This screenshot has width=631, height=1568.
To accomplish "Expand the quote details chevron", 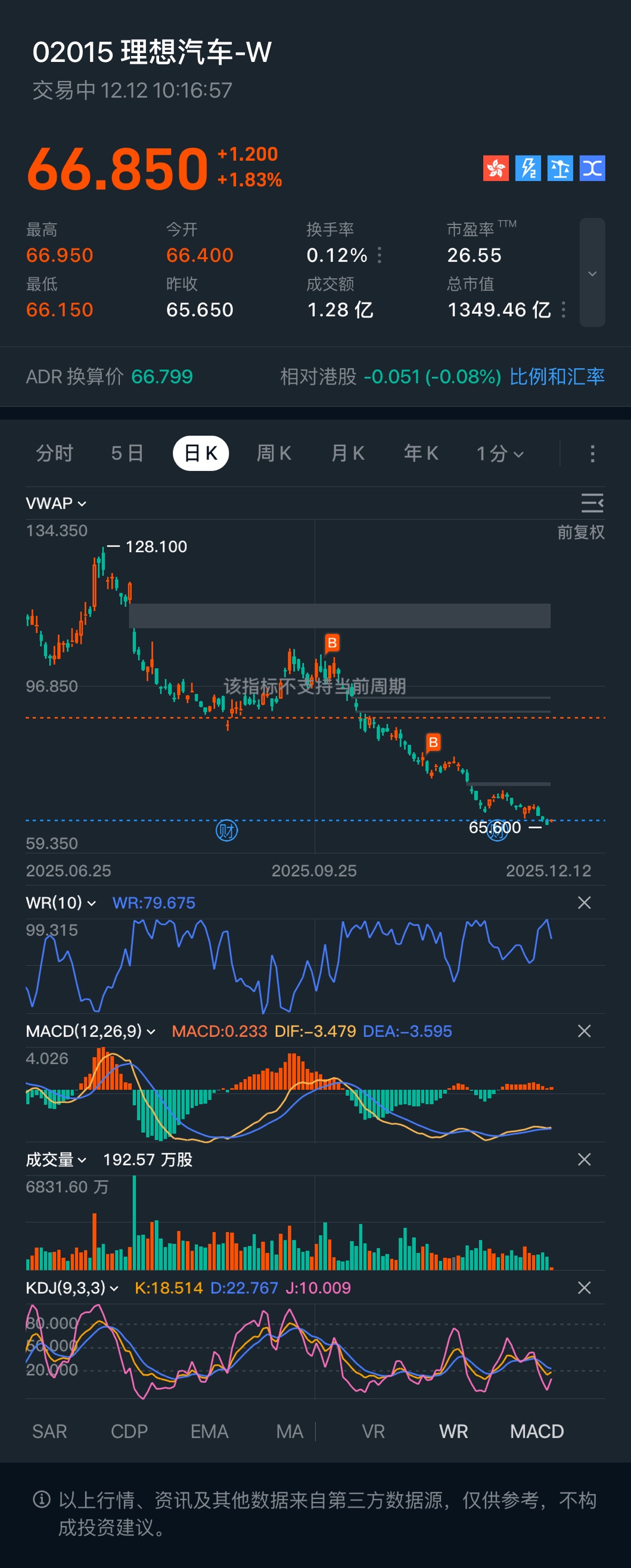I will [x=592, y=273].
